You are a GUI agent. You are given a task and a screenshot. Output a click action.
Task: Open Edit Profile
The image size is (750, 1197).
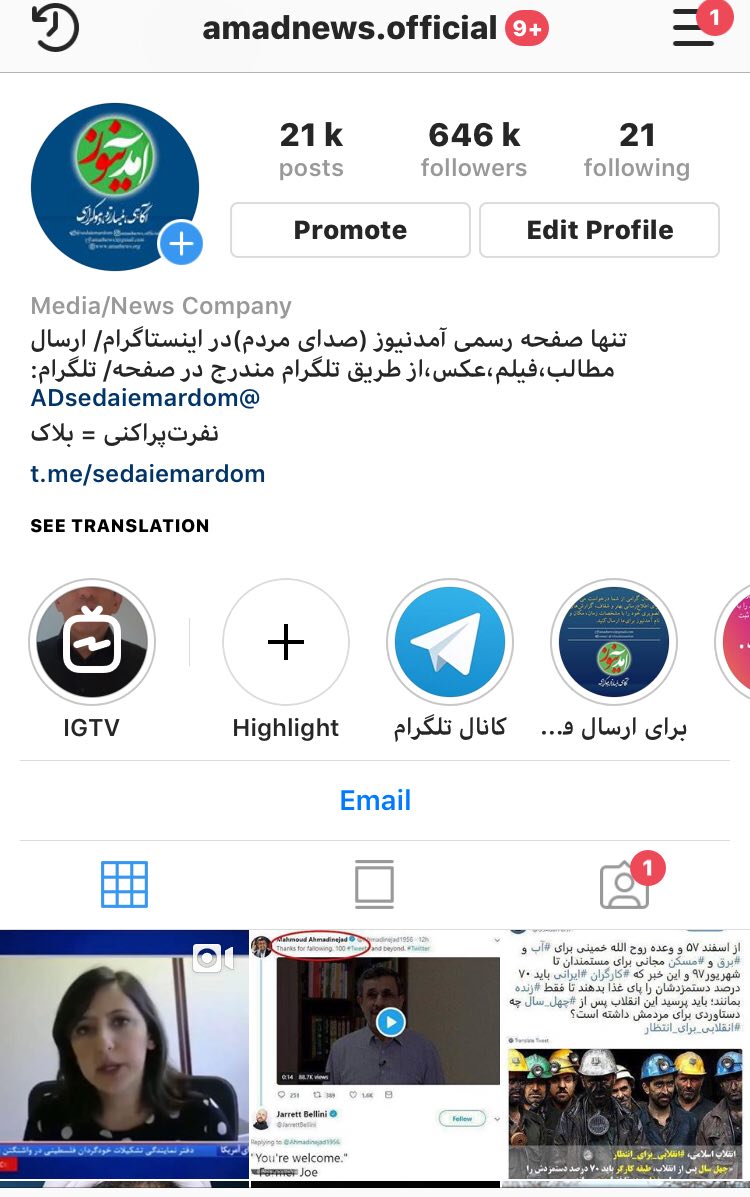tap(599, 230)
